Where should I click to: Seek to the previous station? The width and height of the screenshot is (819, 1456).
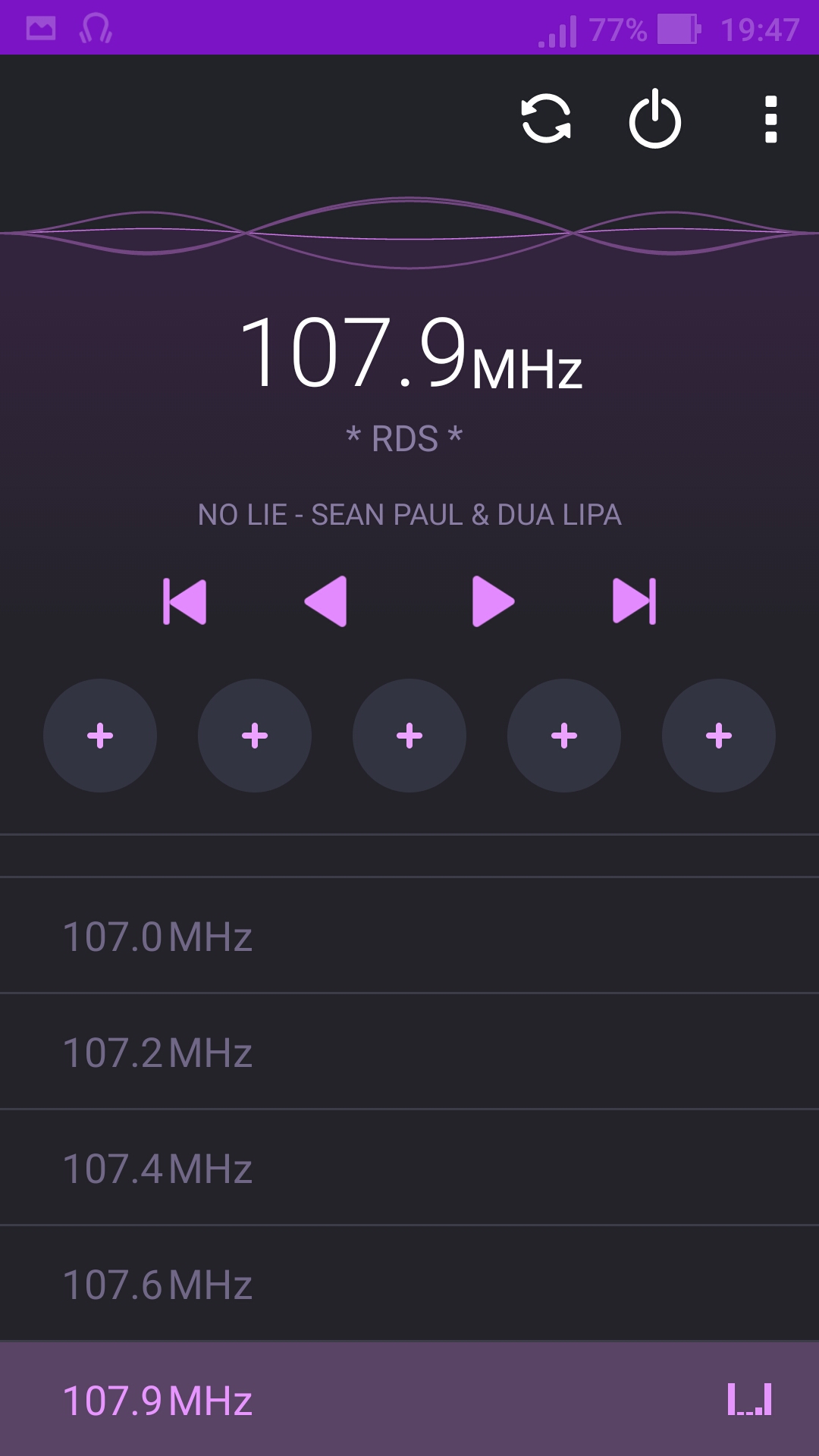coord(184,601)
